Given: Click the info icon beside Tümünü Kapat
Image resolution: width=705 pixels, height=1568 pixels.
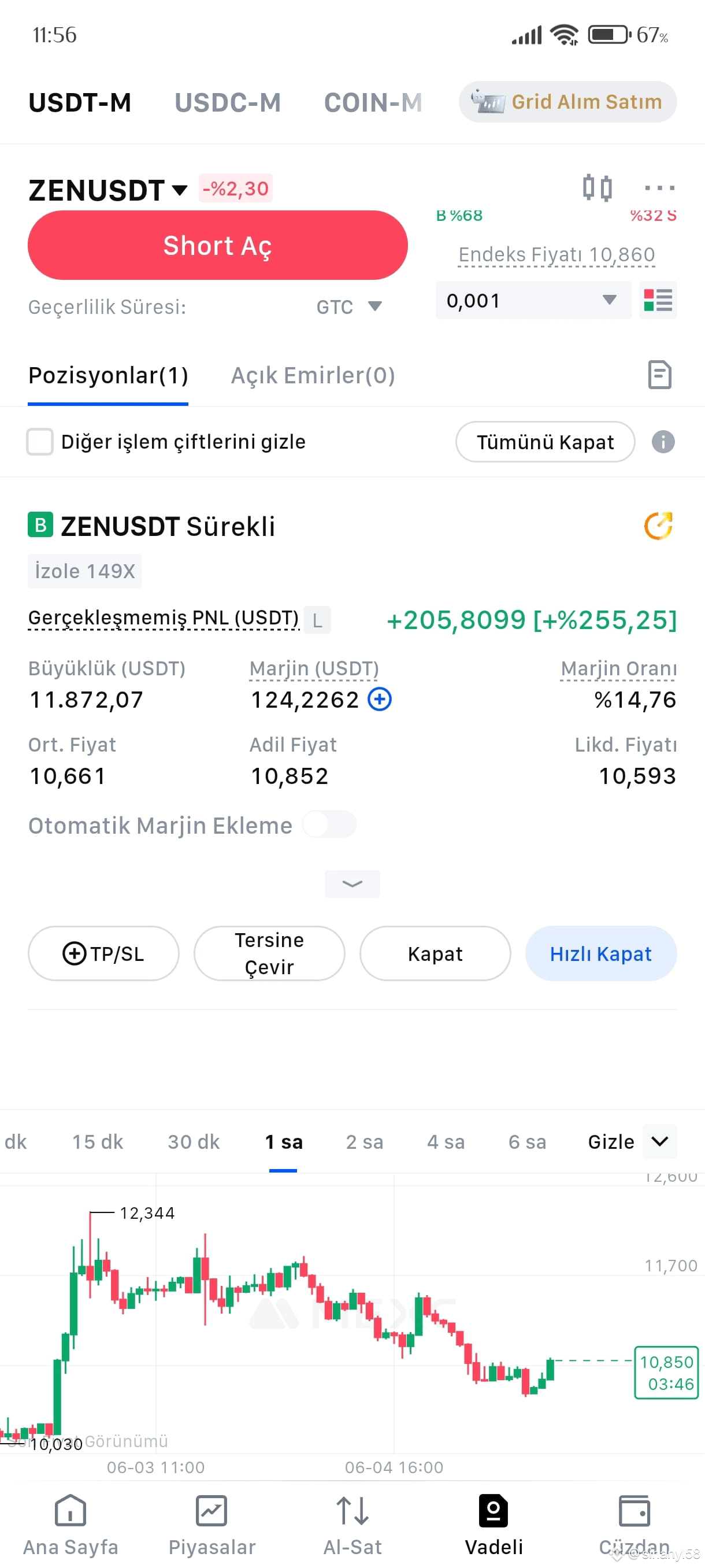Looking at the screenshot, I should click(x=663, y=442).
